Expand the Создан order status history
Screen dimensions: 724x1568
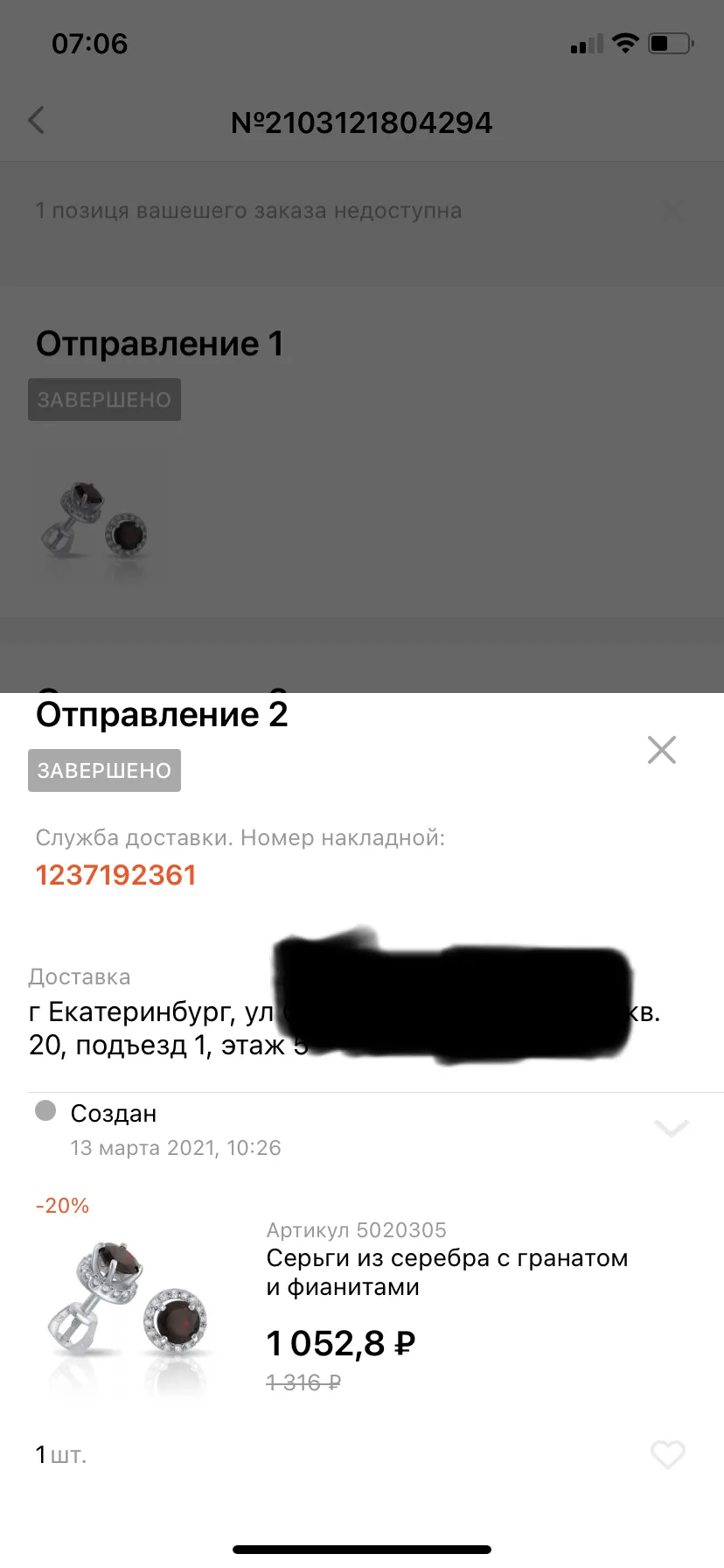coord(671,1128)
